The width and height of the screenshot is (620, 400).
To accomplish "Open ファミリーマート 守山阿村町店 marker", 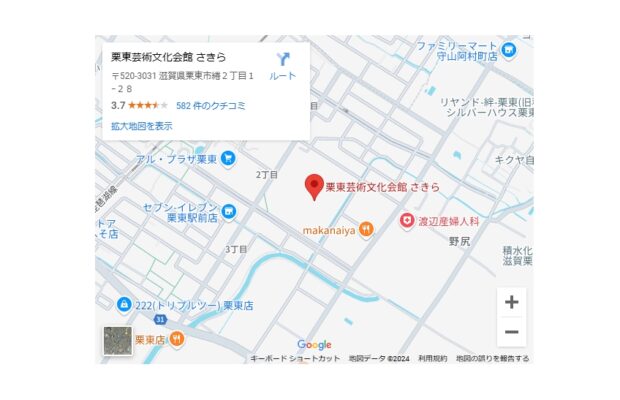I will click(508, 48).
